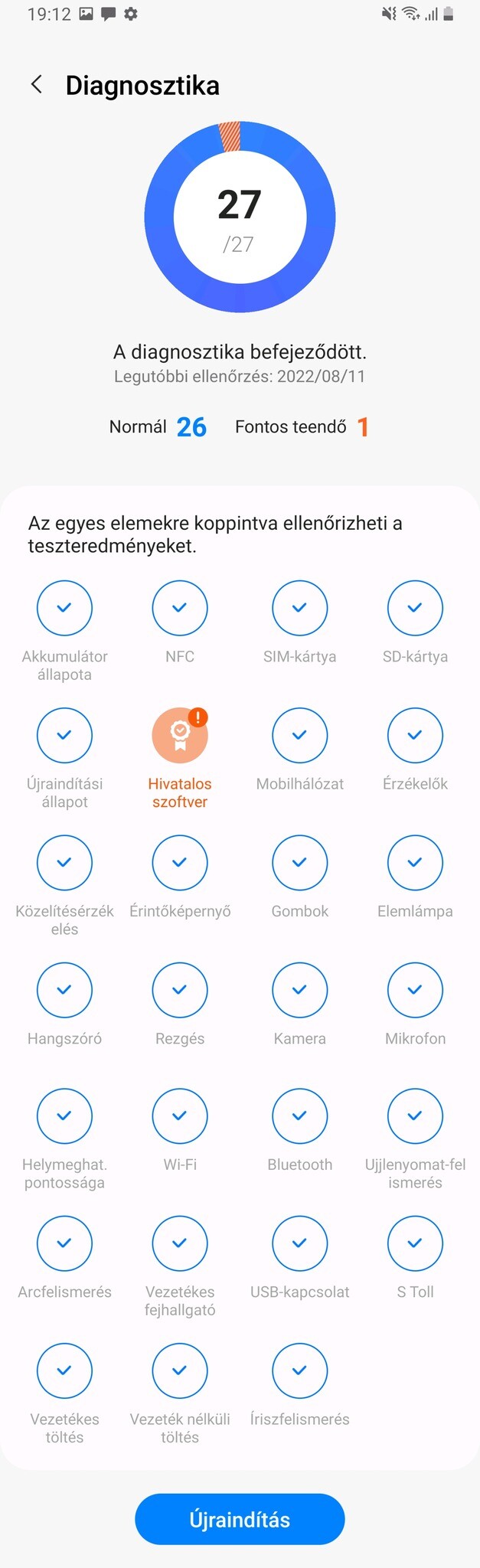Open the Hangszóró test result

pyautogui.click(x=64, y=990)
